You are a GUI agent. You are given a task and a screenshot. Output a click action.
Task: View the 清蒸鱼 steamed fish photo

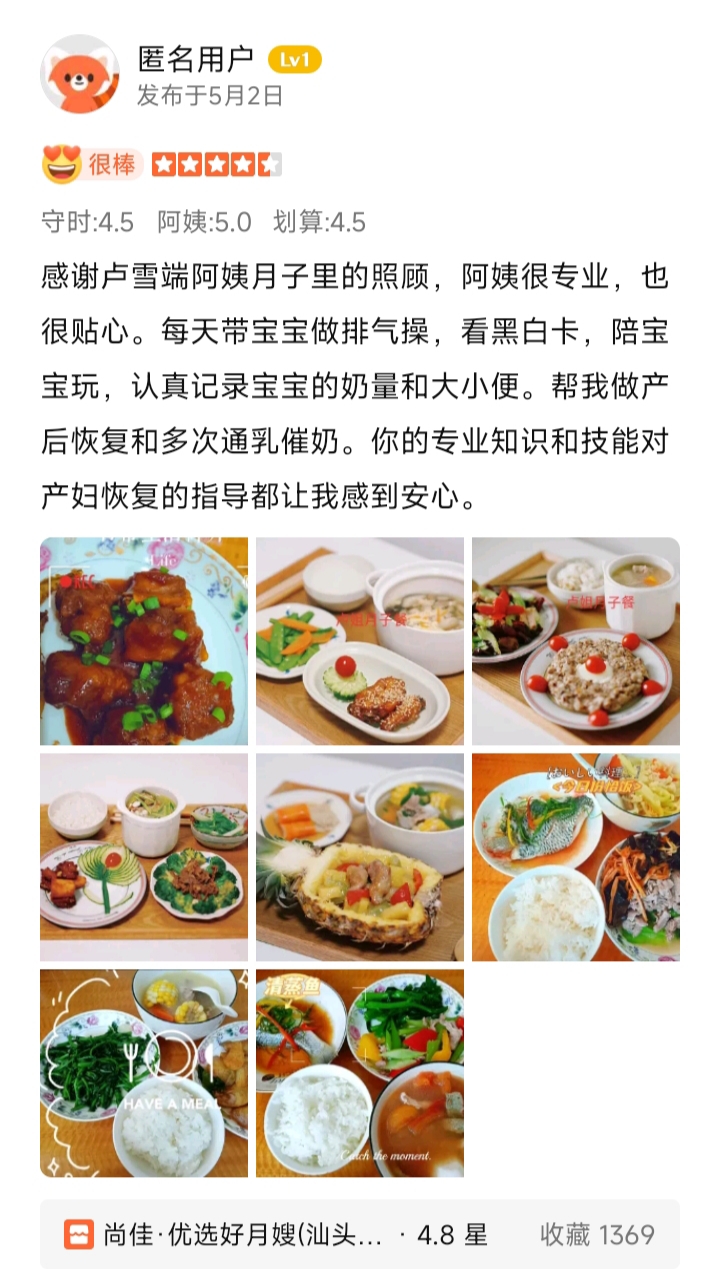(x=360, y=1072)
